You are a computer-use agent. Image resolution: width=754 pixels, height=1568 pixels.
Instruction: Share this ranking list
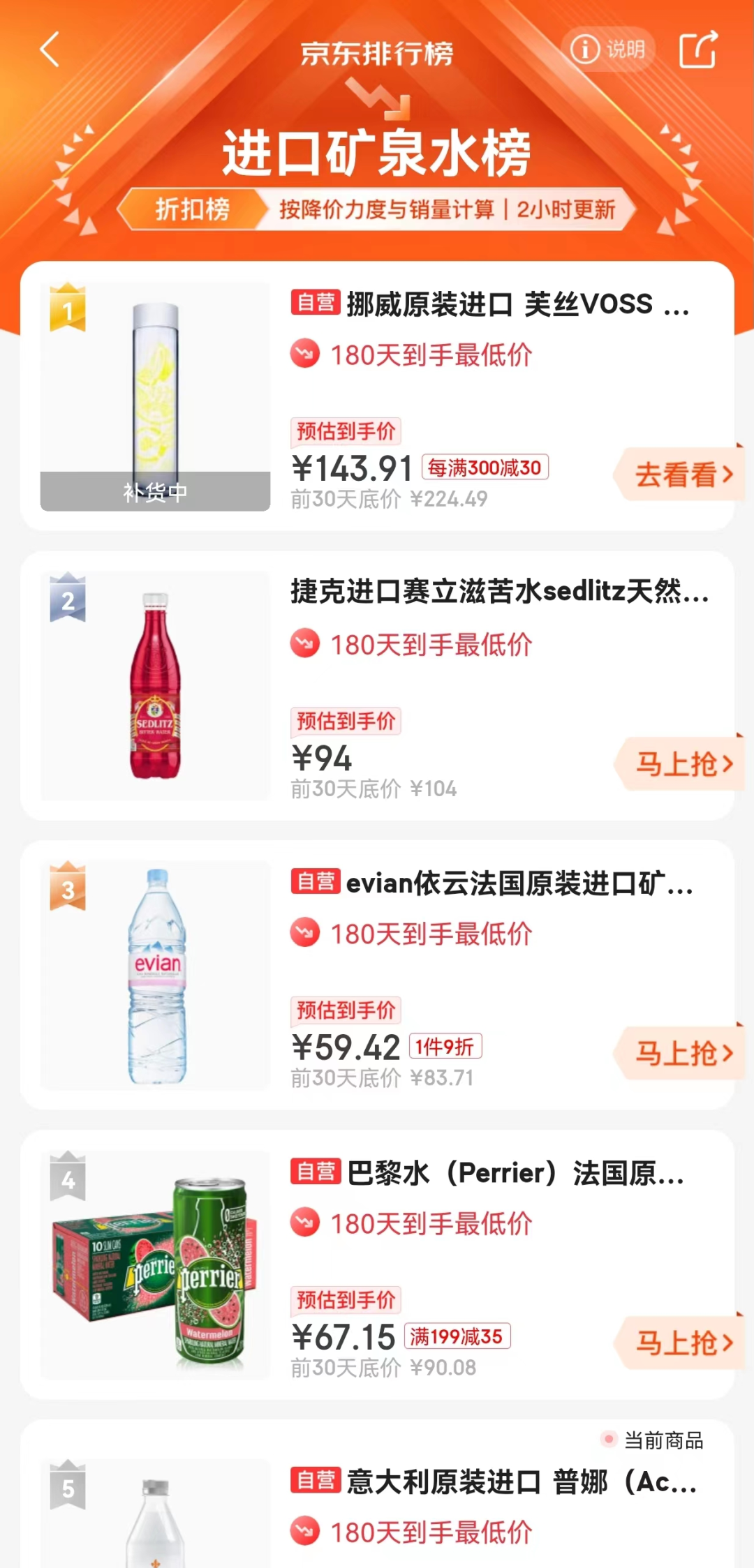698,50
